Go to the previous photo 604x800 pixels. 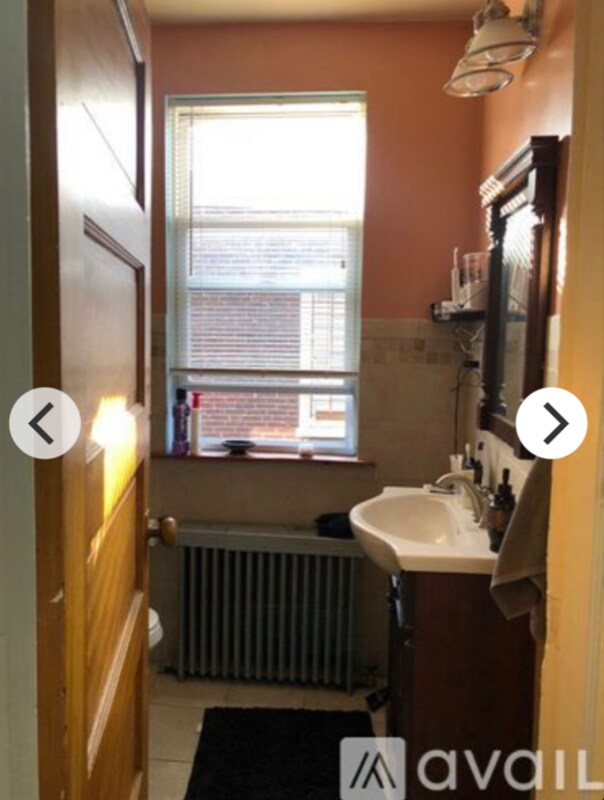[45, 423]
